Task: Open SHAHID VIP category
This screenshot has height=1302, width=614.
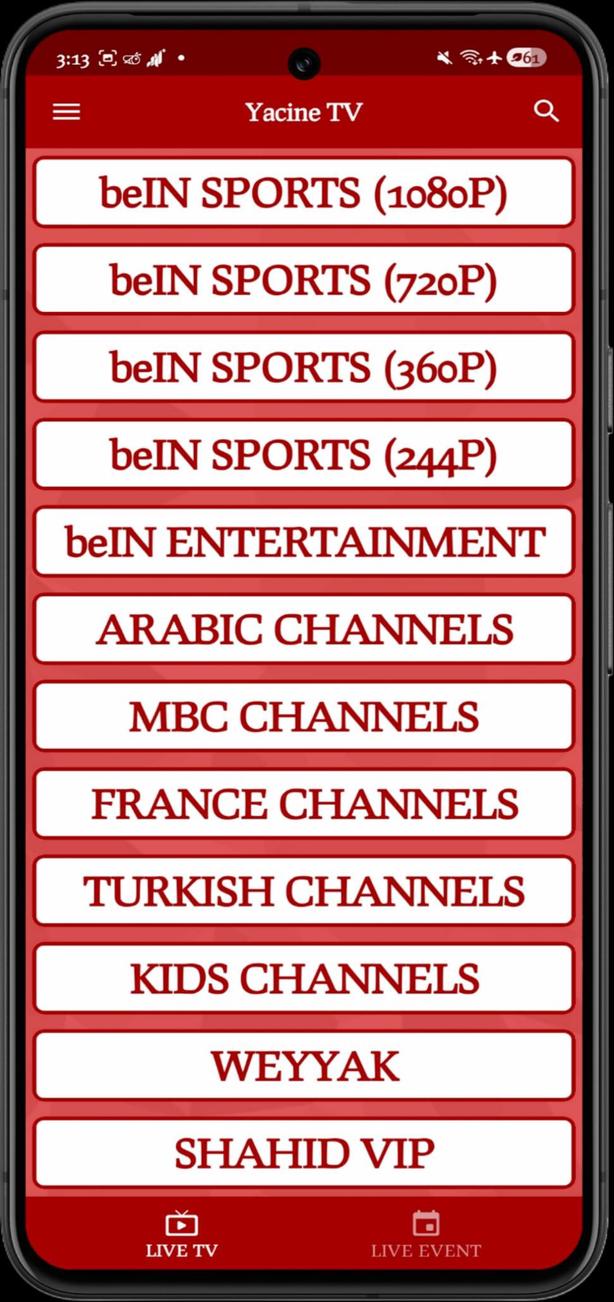Action: click(304, 1153)
